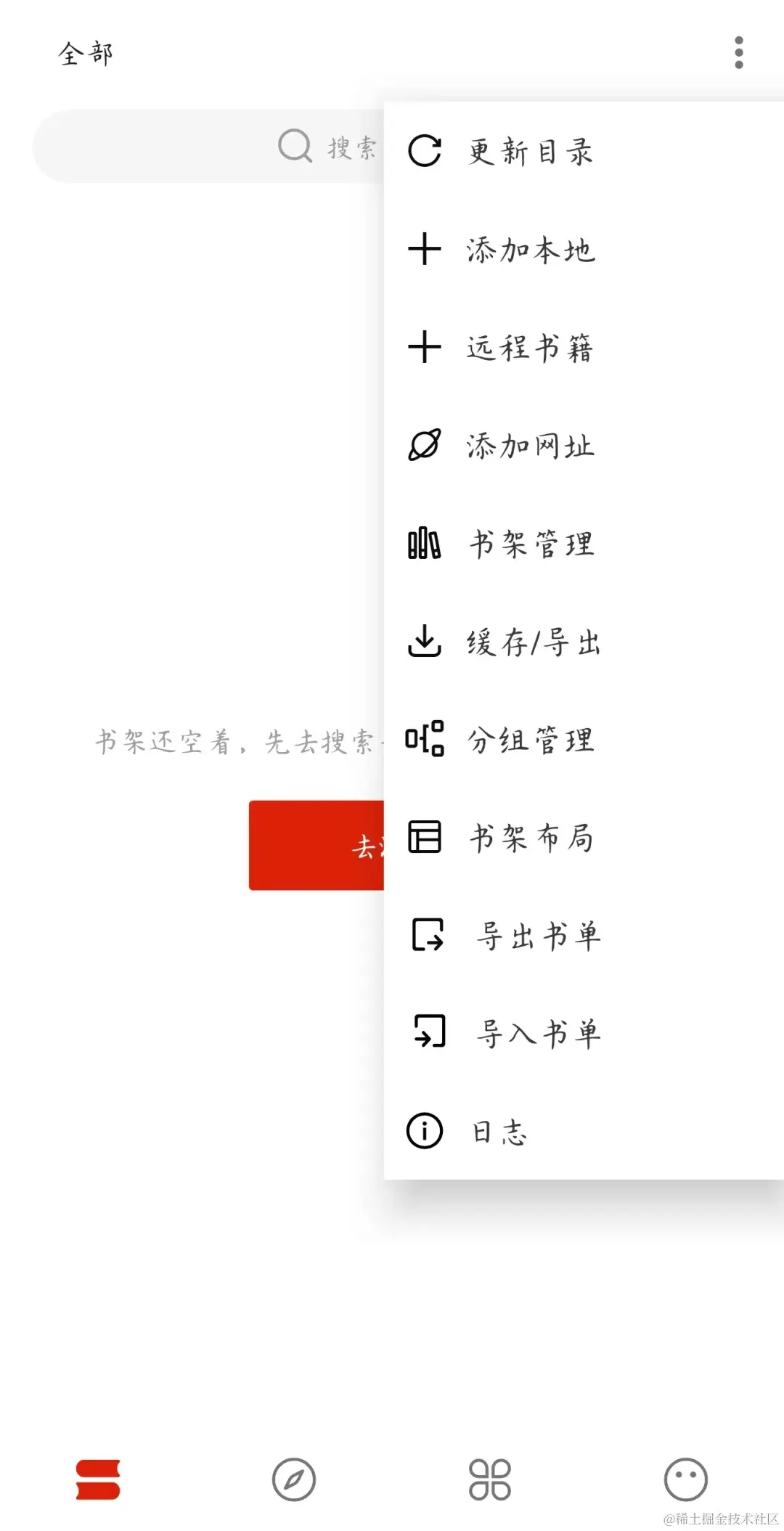Open the four-squares grid tab
784x1531 pixels.
490,1479
